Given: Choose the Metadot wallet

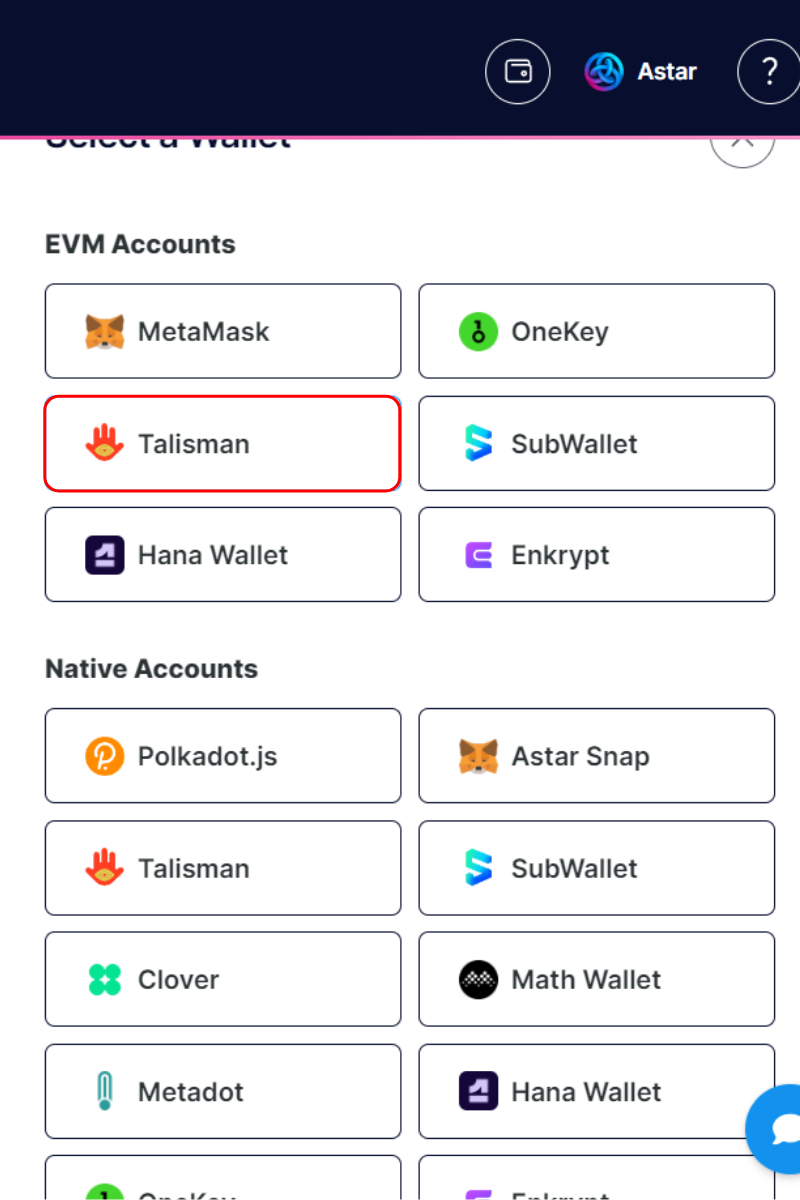Looking at the screenshot, I should click(x=223, y=1091).
